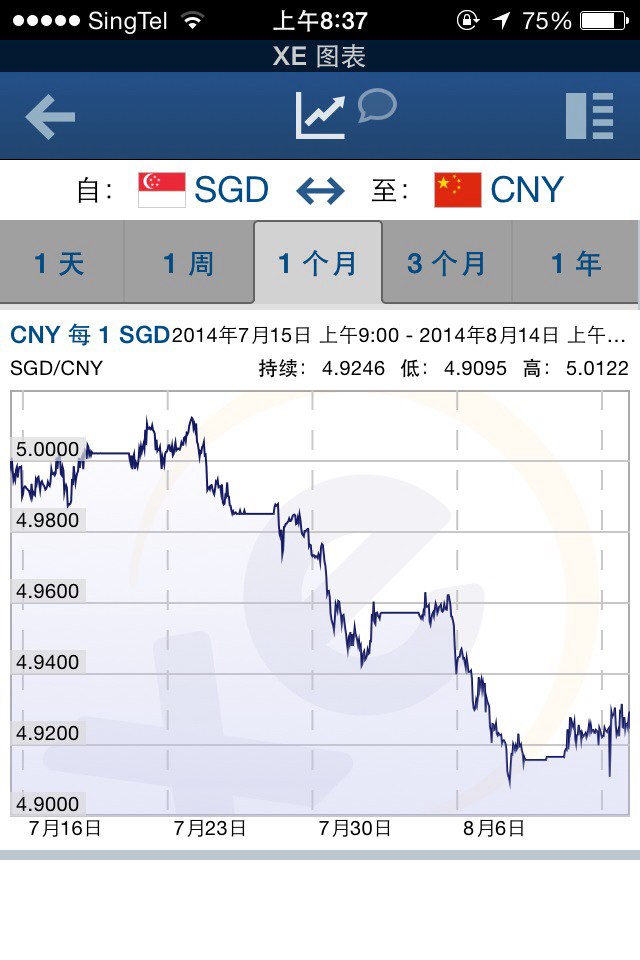Go back with the left arrow
640x960 pixels.
[x=50, y=117]
